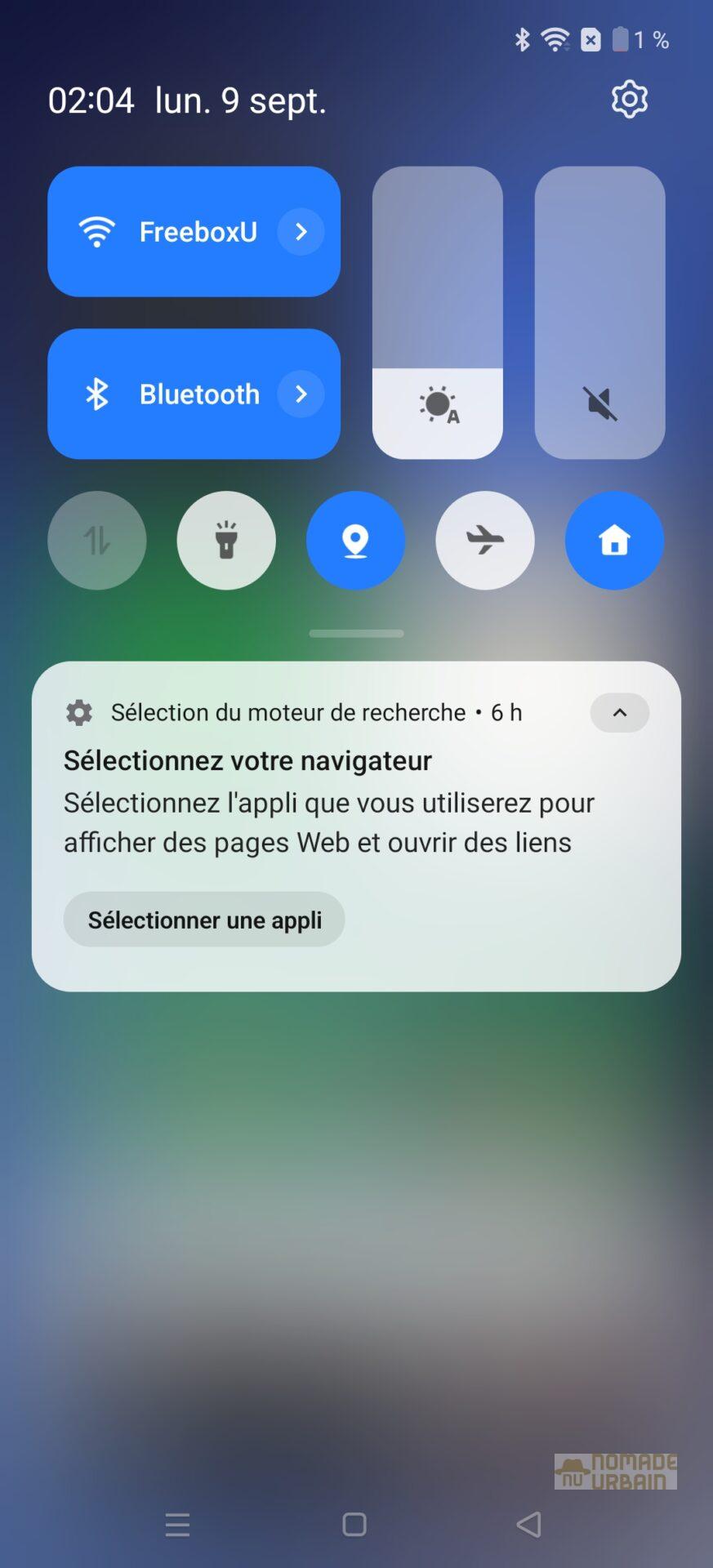
Task: Tap the auto-brightness sun icon
Action: coord(438,405)
